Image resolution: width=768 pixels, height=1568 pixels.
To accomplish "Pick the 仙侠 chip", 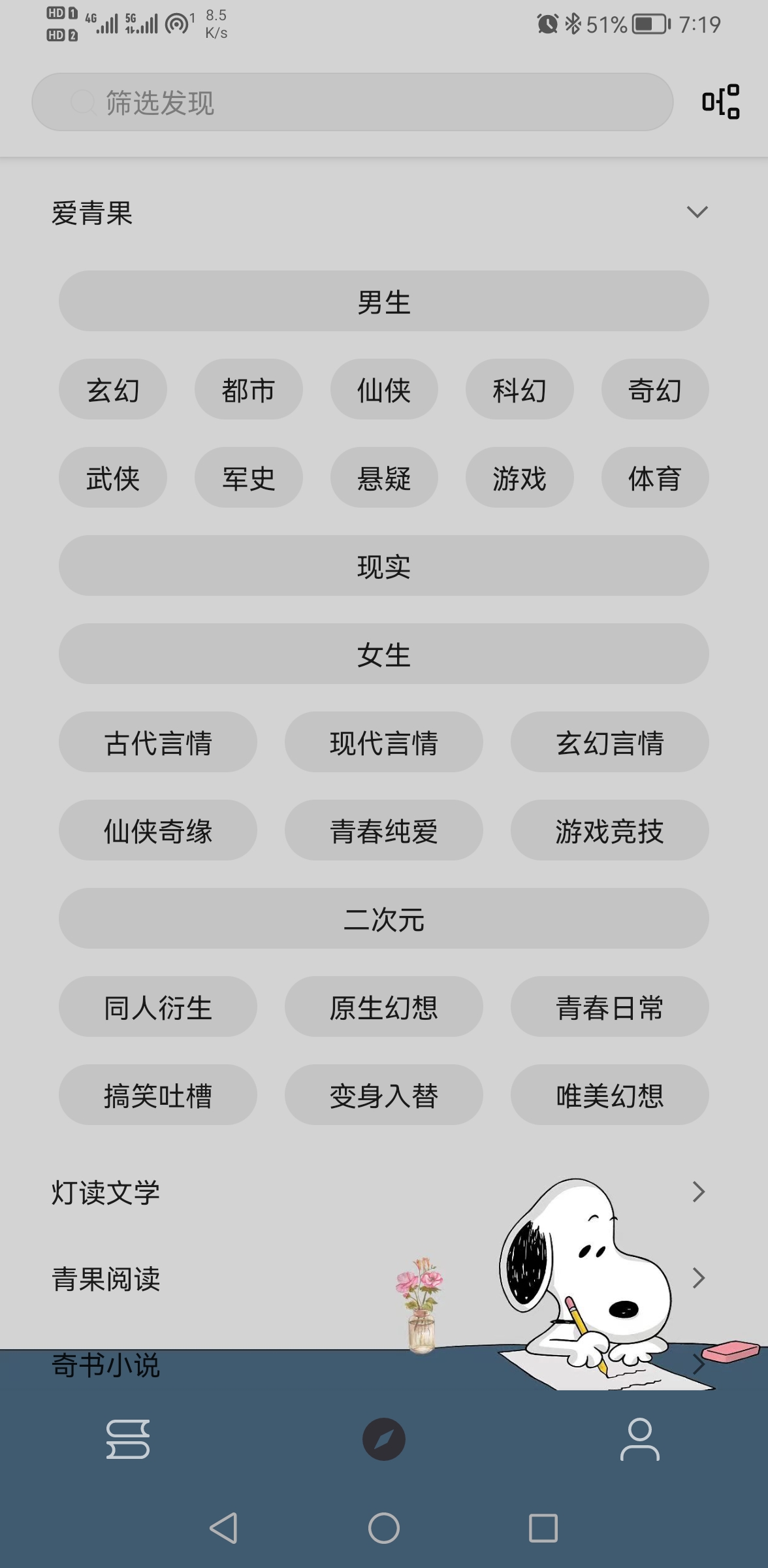I will (x=384, y=390).
